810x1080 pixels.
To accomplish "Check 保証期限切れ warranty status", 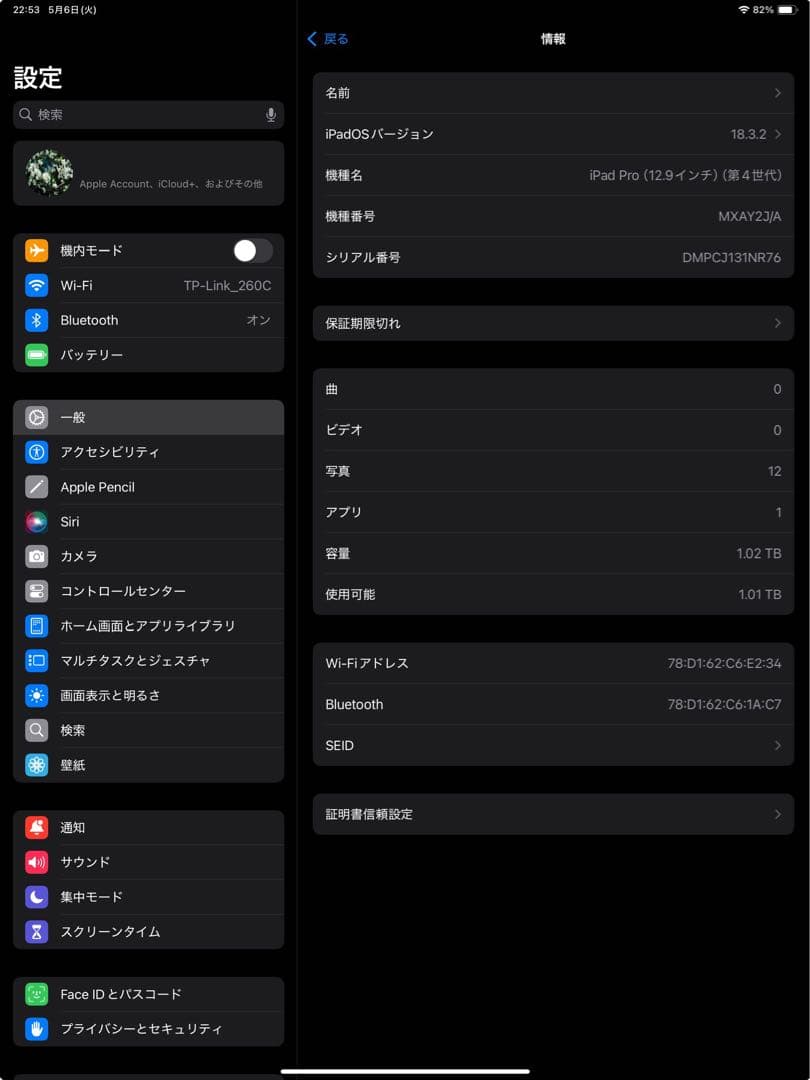I will pyautogui.click(x=553, y=323).
